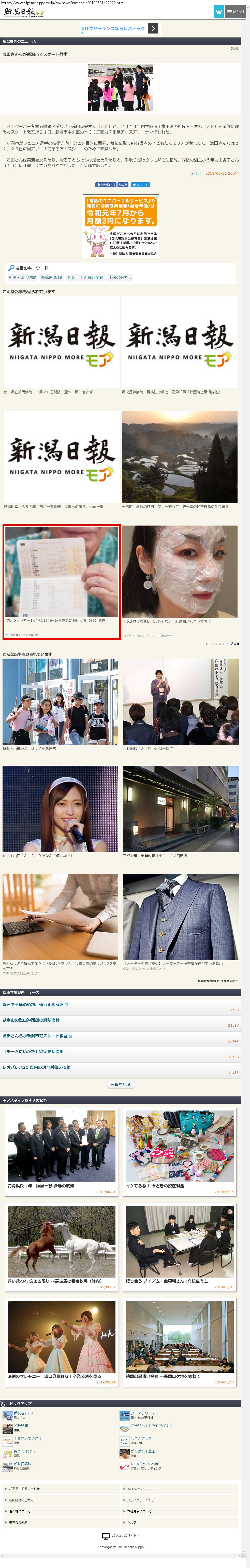Tweet this article with ツイート button
The height and width of the screenshot is (1568, 250).
coord(140,184)
